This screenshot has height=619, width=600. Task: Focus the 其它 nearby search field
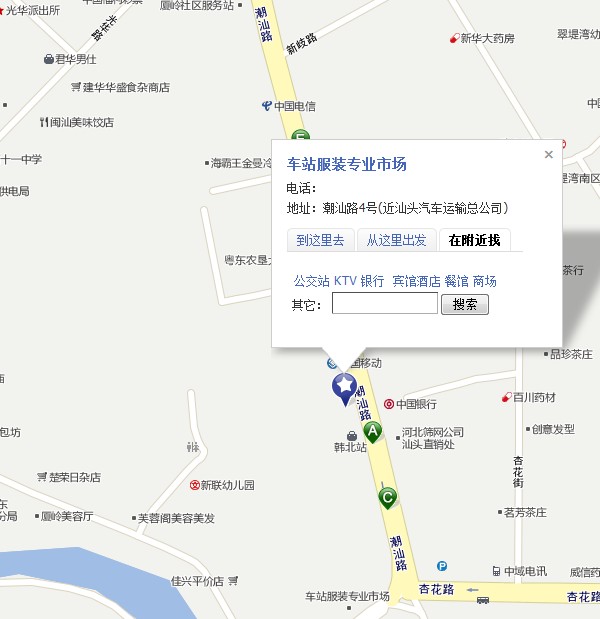coord(385,304)
